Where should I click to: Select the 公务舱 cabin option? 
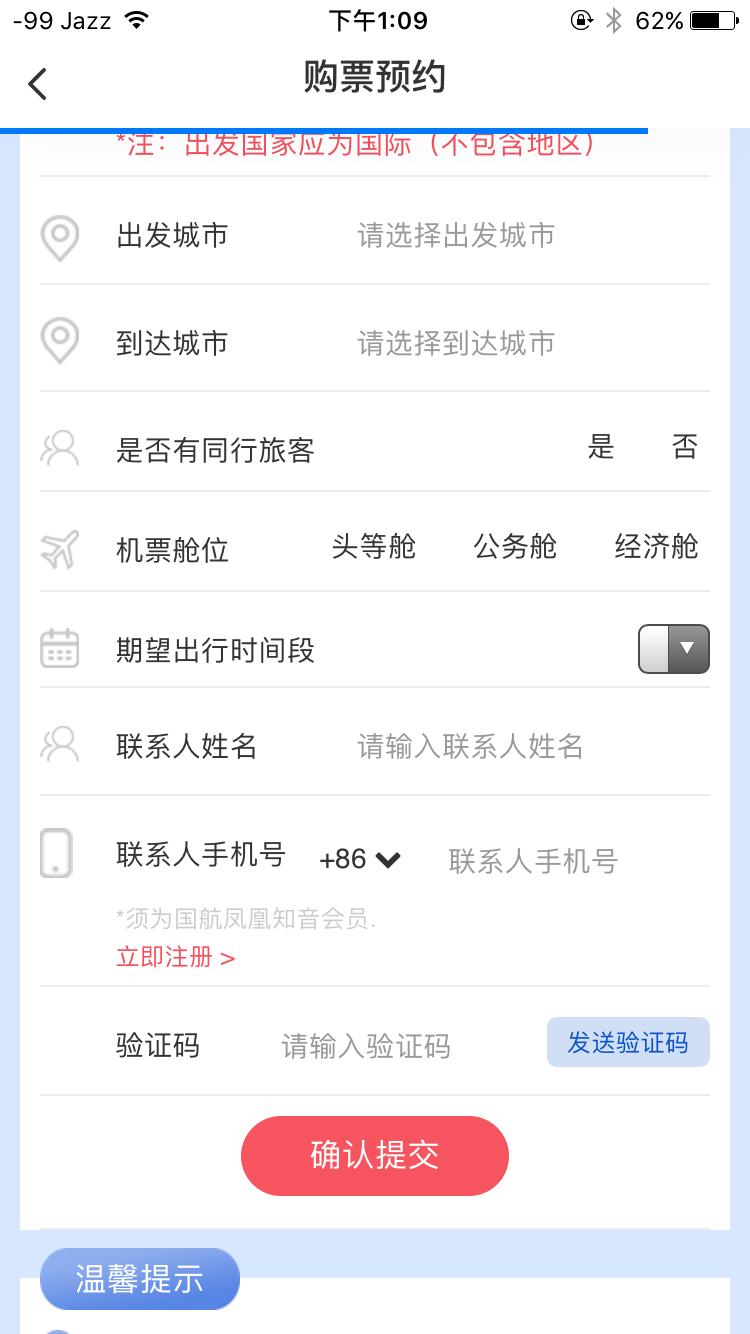pos(516,546)
